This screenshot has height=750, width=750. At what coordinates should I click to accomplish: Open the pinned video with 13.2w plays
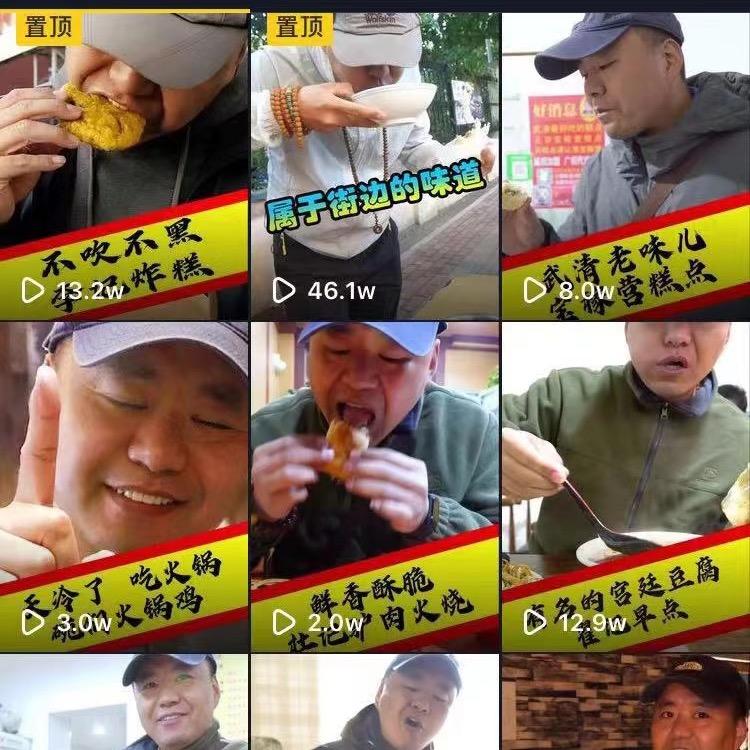pyautogui.click(x=124, y=165)
